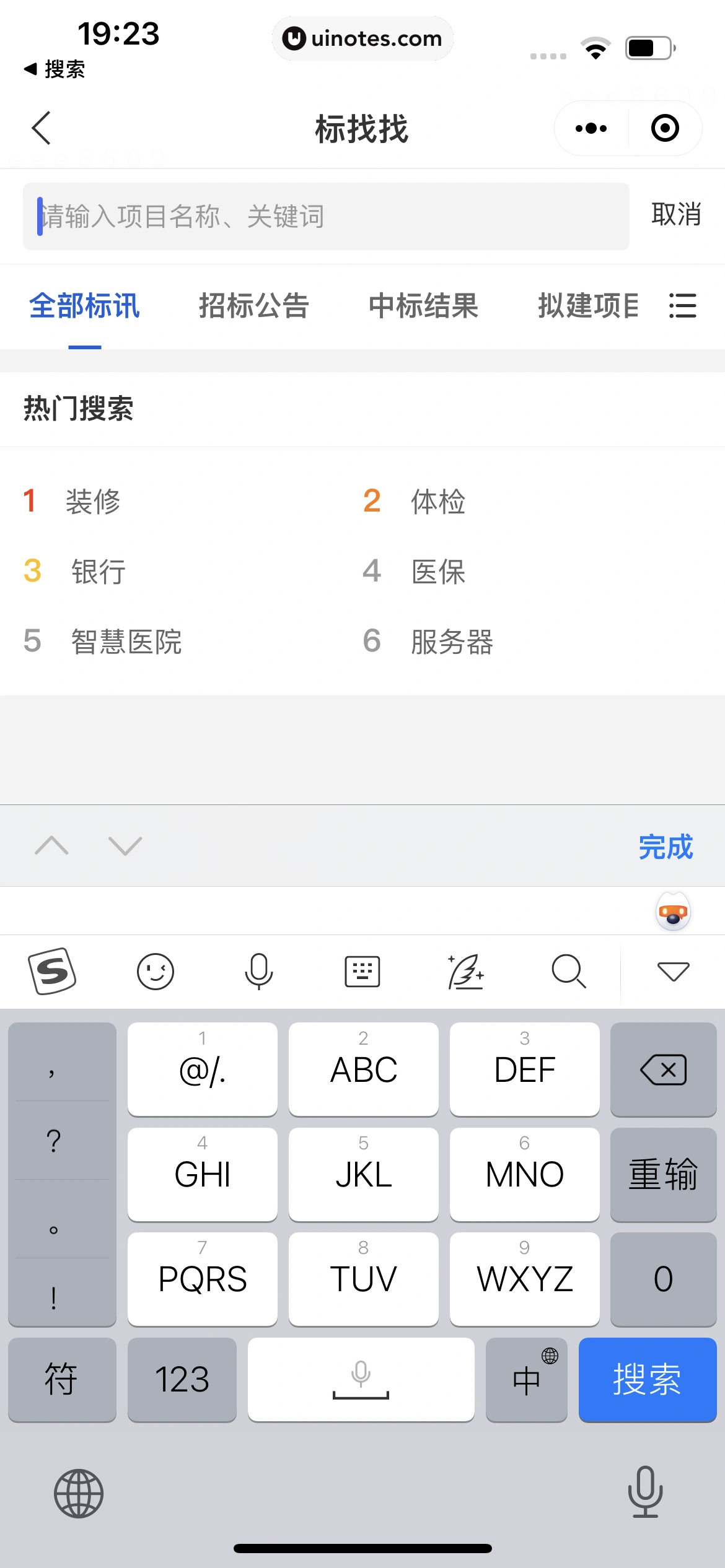Open the 拟建项目 tab
The image size is (725, 1568).
587,306
